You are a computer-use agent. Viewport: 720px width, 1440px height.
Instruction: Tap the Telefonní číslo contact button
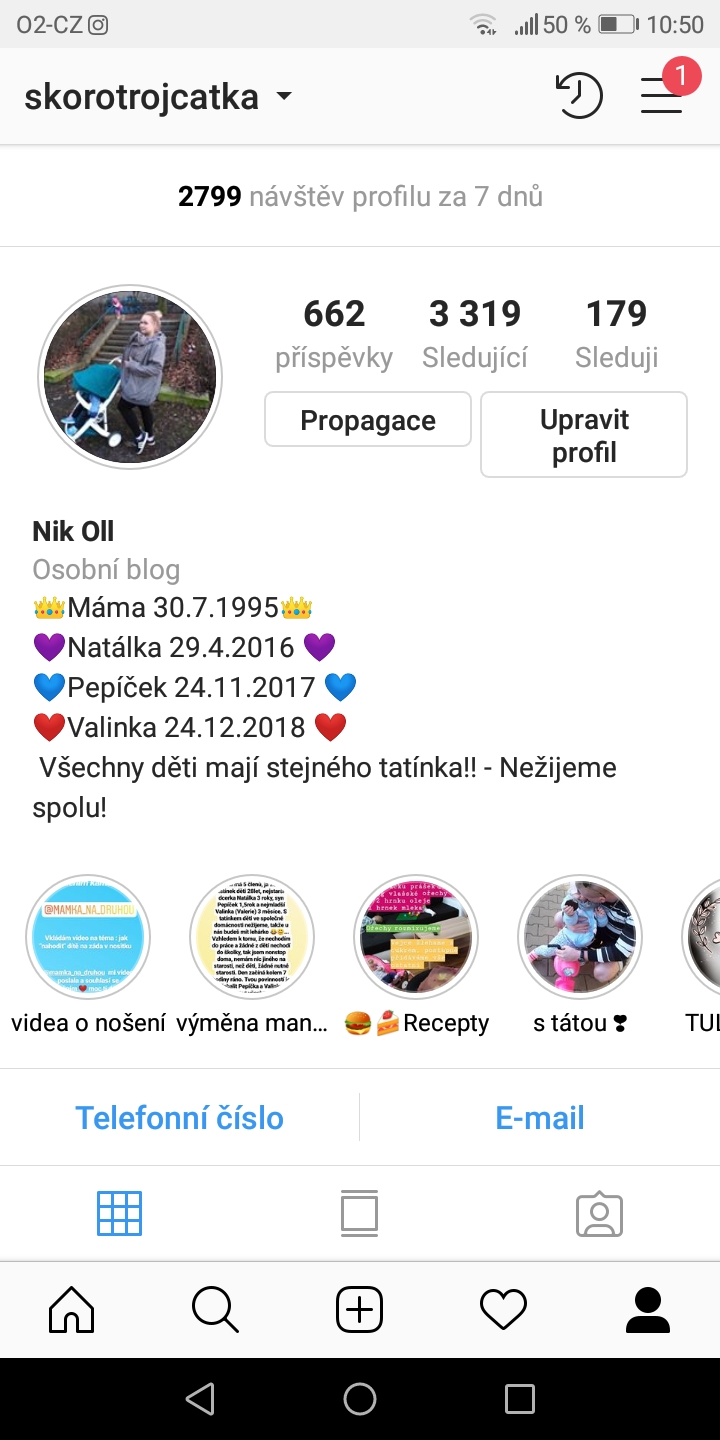pyautogui.click(x=180, y=1118)
